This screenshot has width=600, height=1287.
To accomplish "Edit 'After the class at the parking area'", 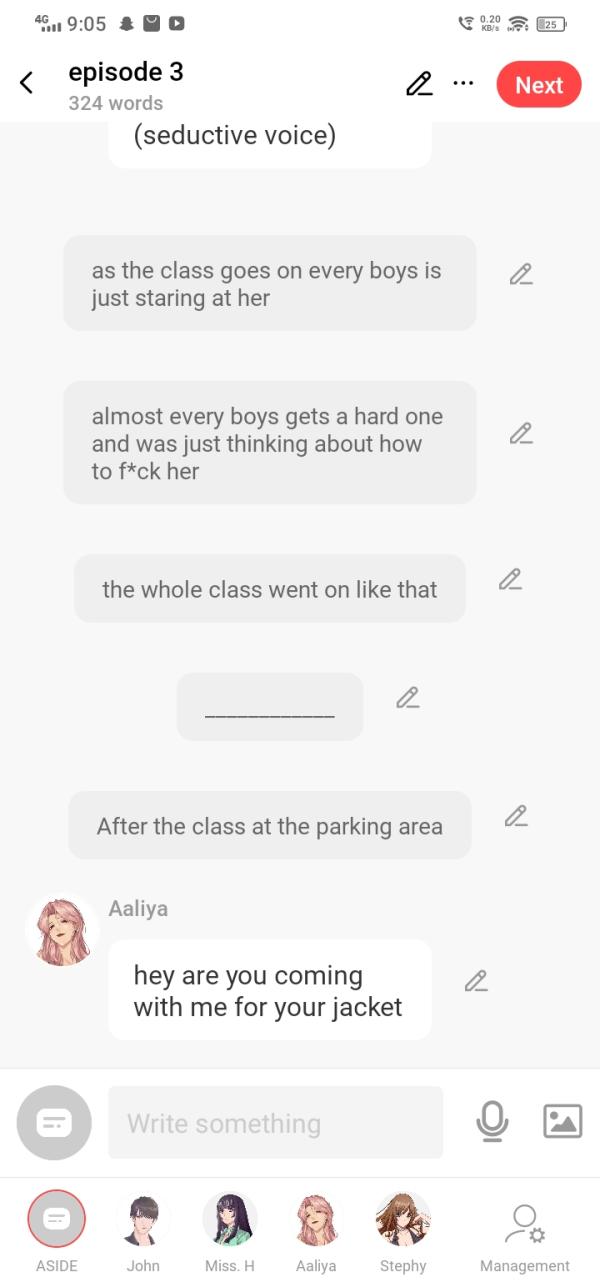I will click(515, 816).
